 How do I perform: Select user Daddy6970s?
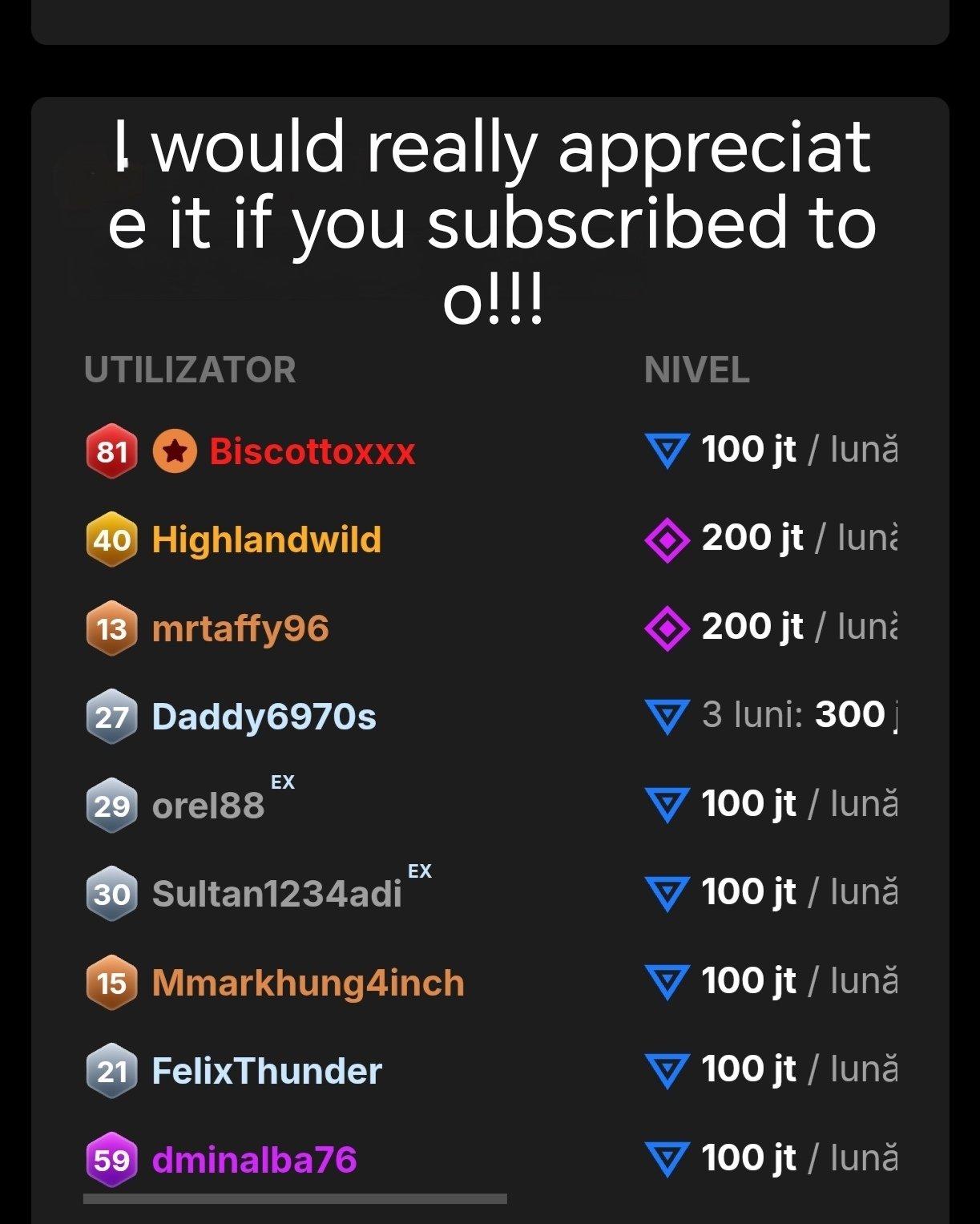(x=264, y=717)
